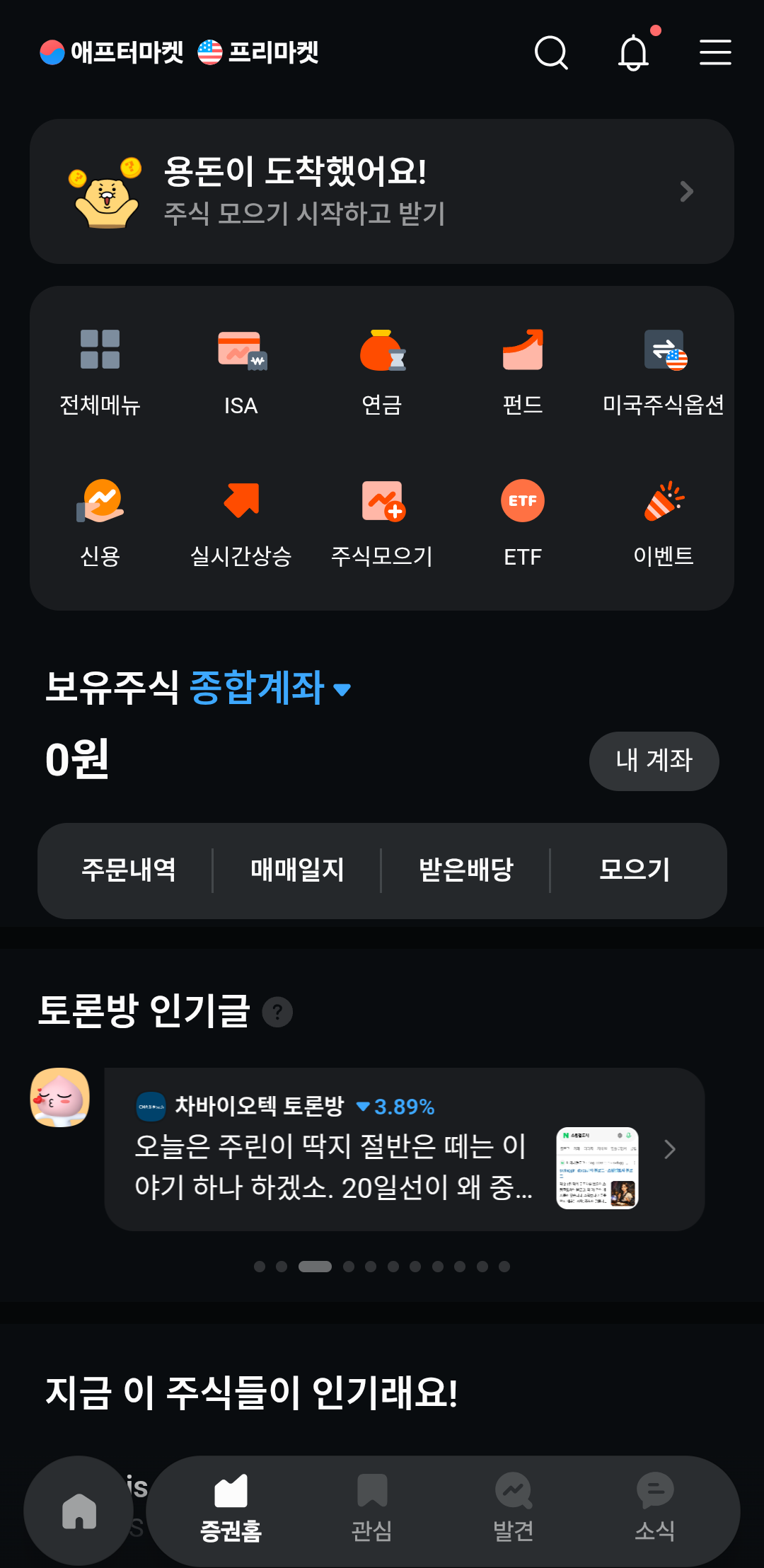The height and width of the screenshot is (1568, 764).
Task: Open the 용돈이 도착했어요 banner
Action: click(x=382, y=191)
